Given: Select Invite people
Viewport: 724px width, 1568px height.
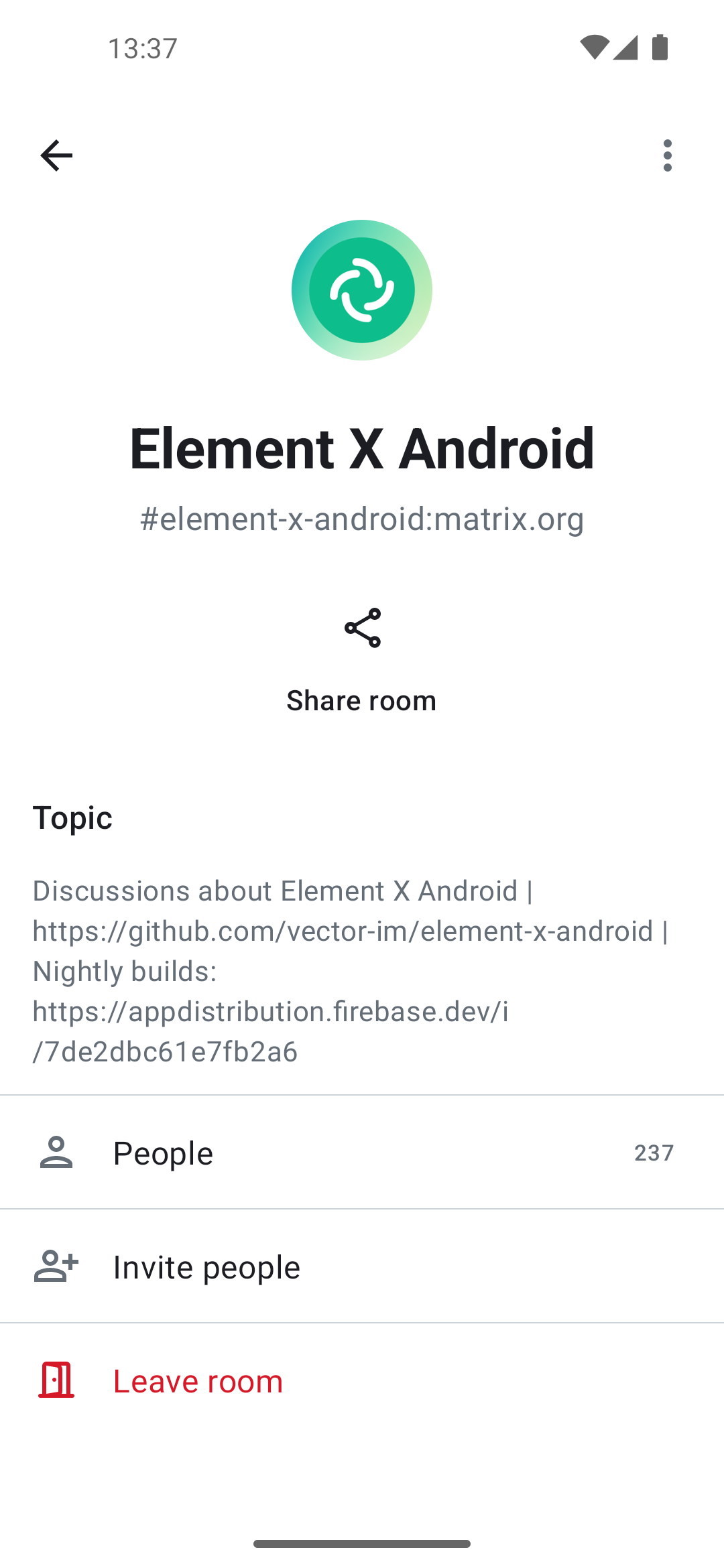Looking at the screenshot, I should coord(362,1266).
